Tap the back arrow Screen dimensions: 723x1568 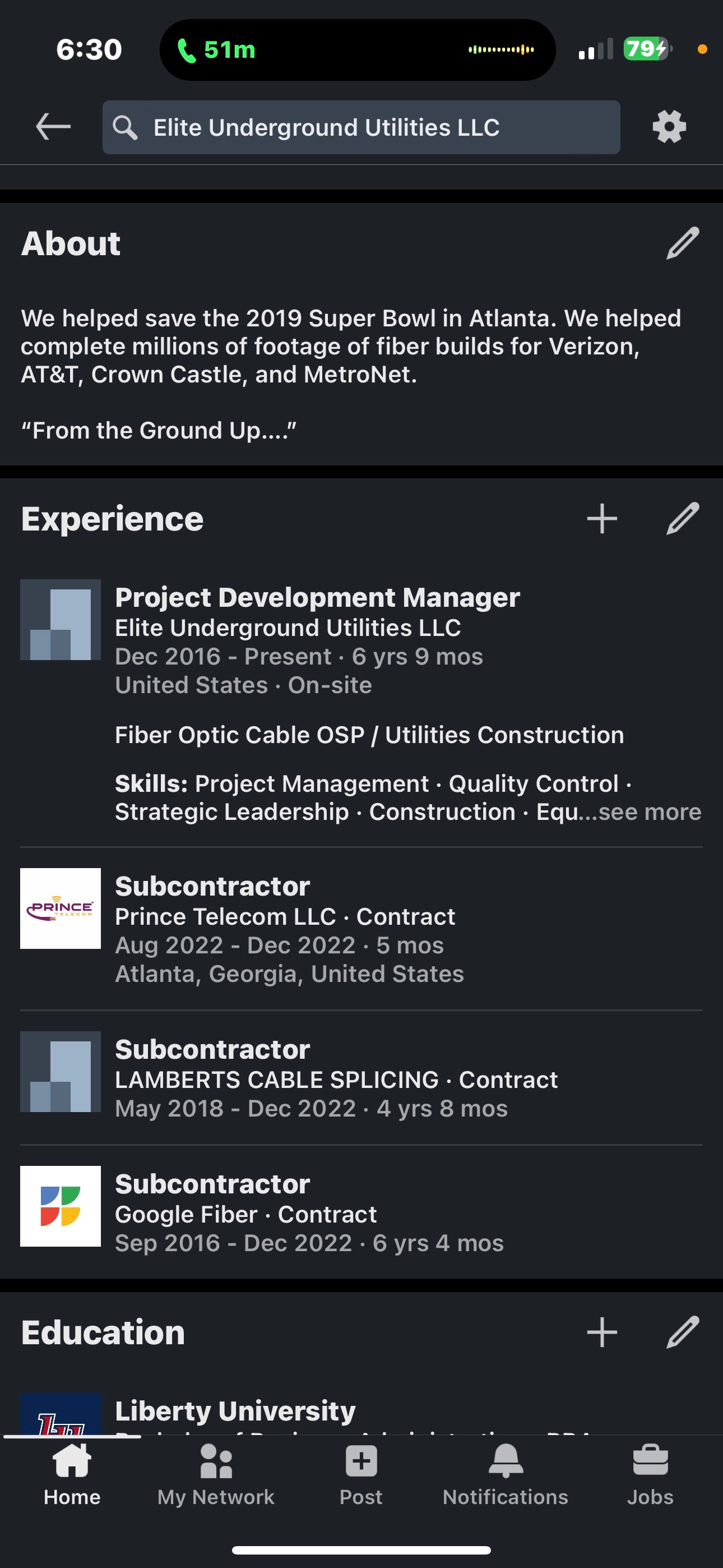[52, 127]
